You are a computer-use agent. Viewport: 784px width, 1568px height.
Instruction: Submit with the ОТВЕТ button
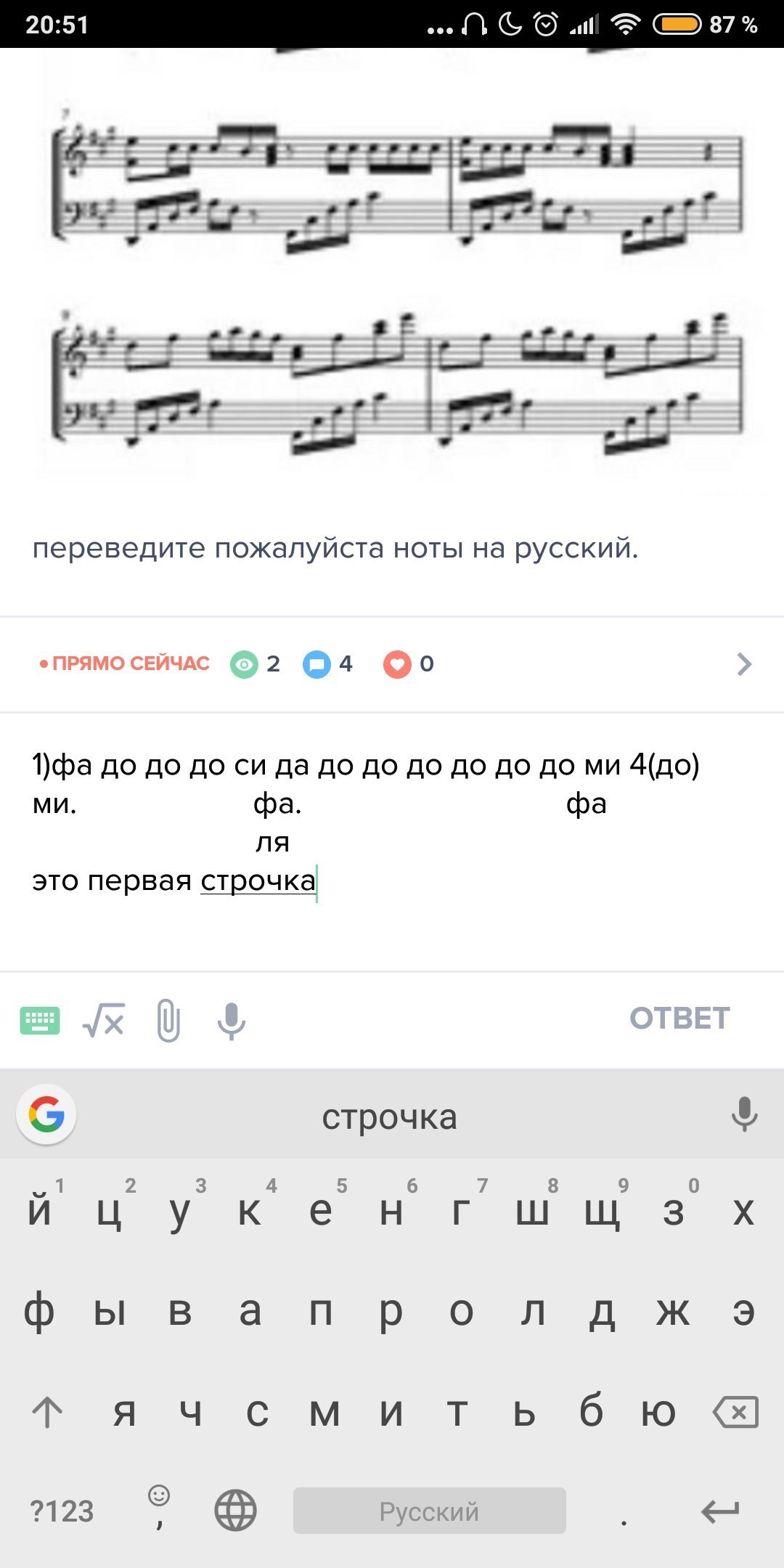coord(679,1018)
